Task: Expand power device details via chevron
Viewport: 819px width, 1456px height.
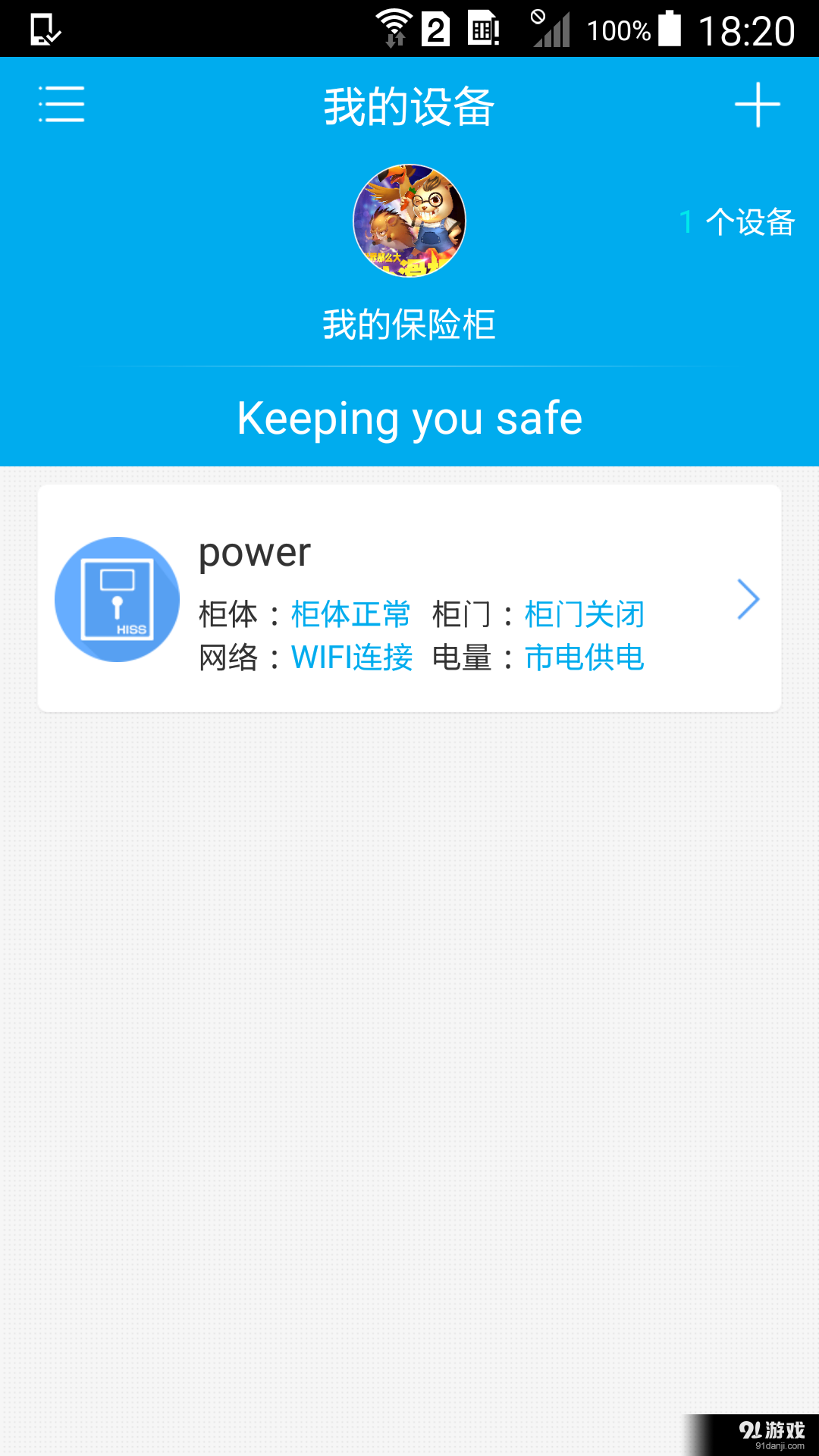Action: tap(748, 599)
